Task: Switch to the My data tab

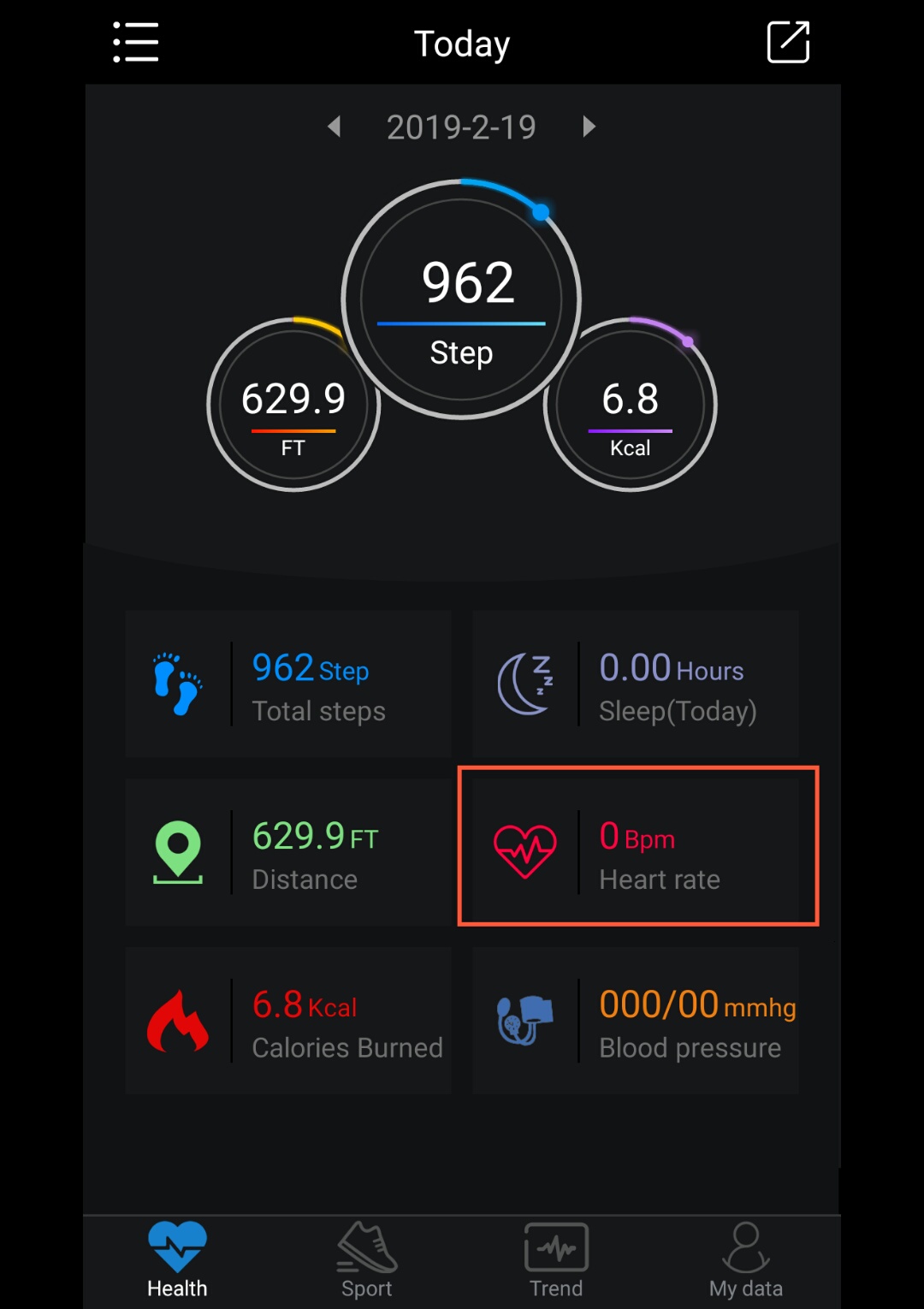Action: [x=745, y=1261]
